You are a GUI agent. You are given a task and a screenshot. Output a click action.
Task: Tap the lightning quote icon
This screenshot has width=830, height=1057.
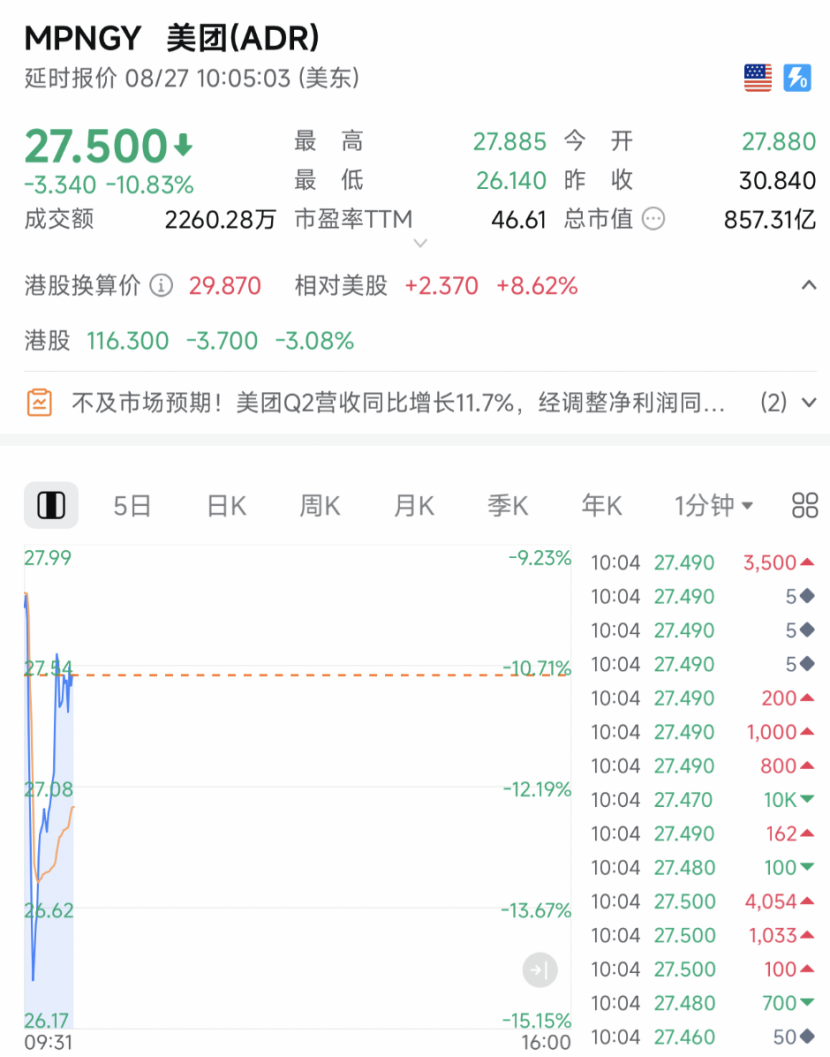point(797,78)
